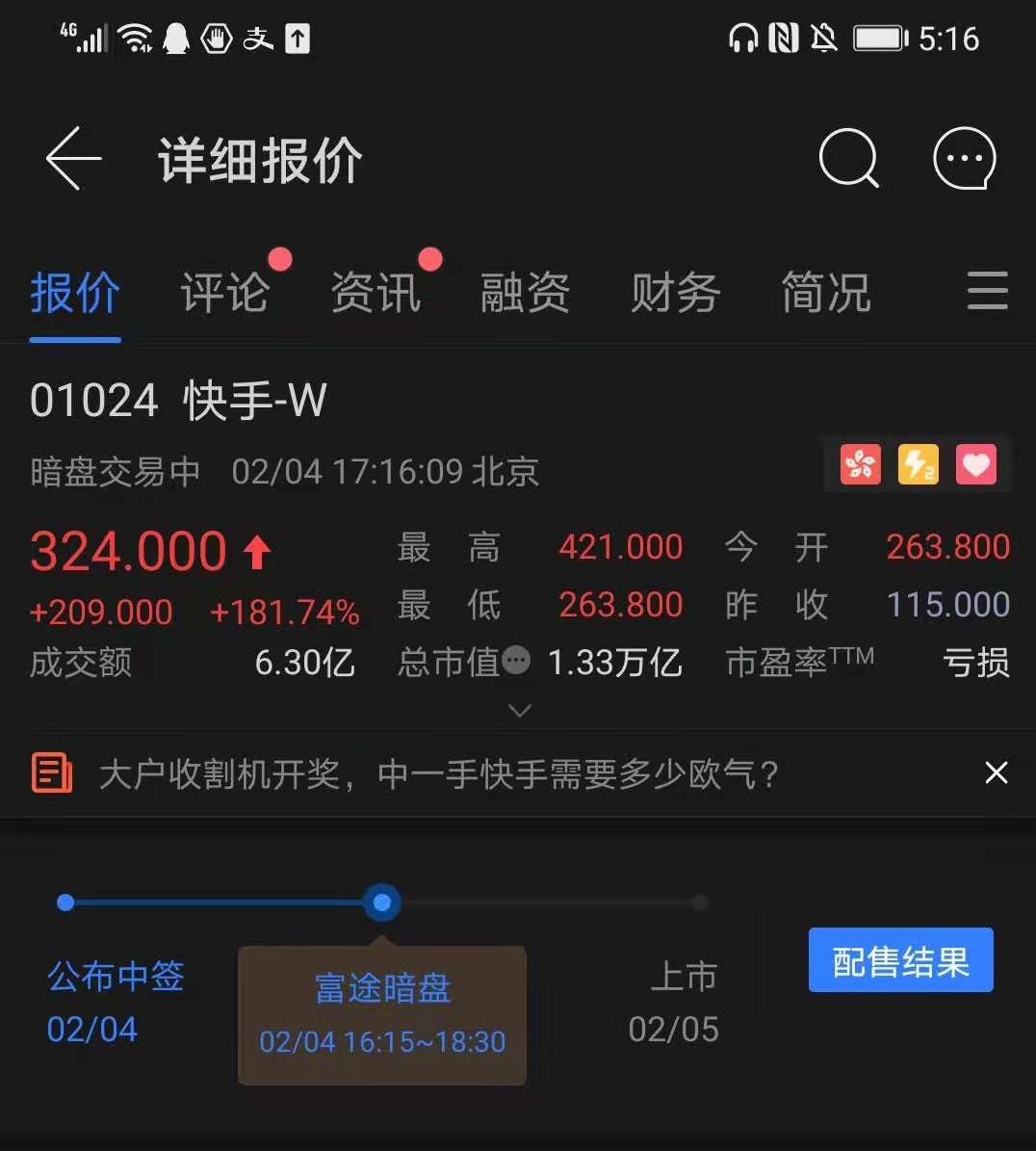Click the 富途暗盘 slider handle
The height and width of the screenshot is (1151, 1036).
[381, 902]
